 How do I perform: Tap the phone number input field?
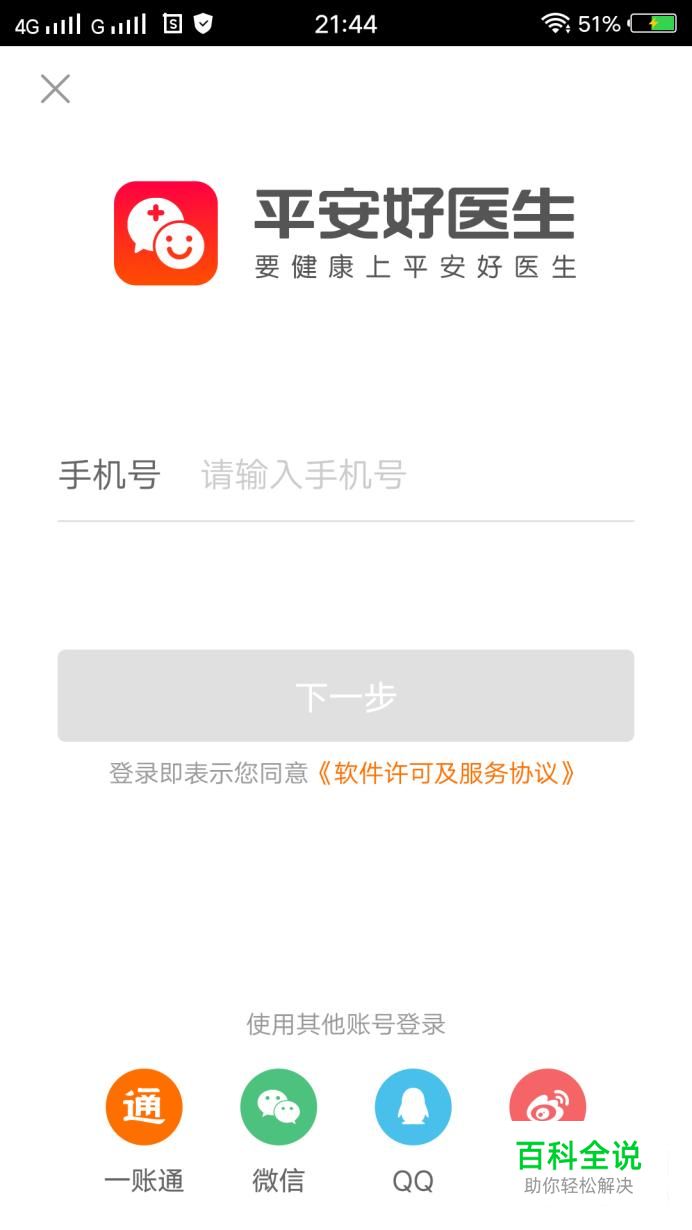(x=417, y=474)
